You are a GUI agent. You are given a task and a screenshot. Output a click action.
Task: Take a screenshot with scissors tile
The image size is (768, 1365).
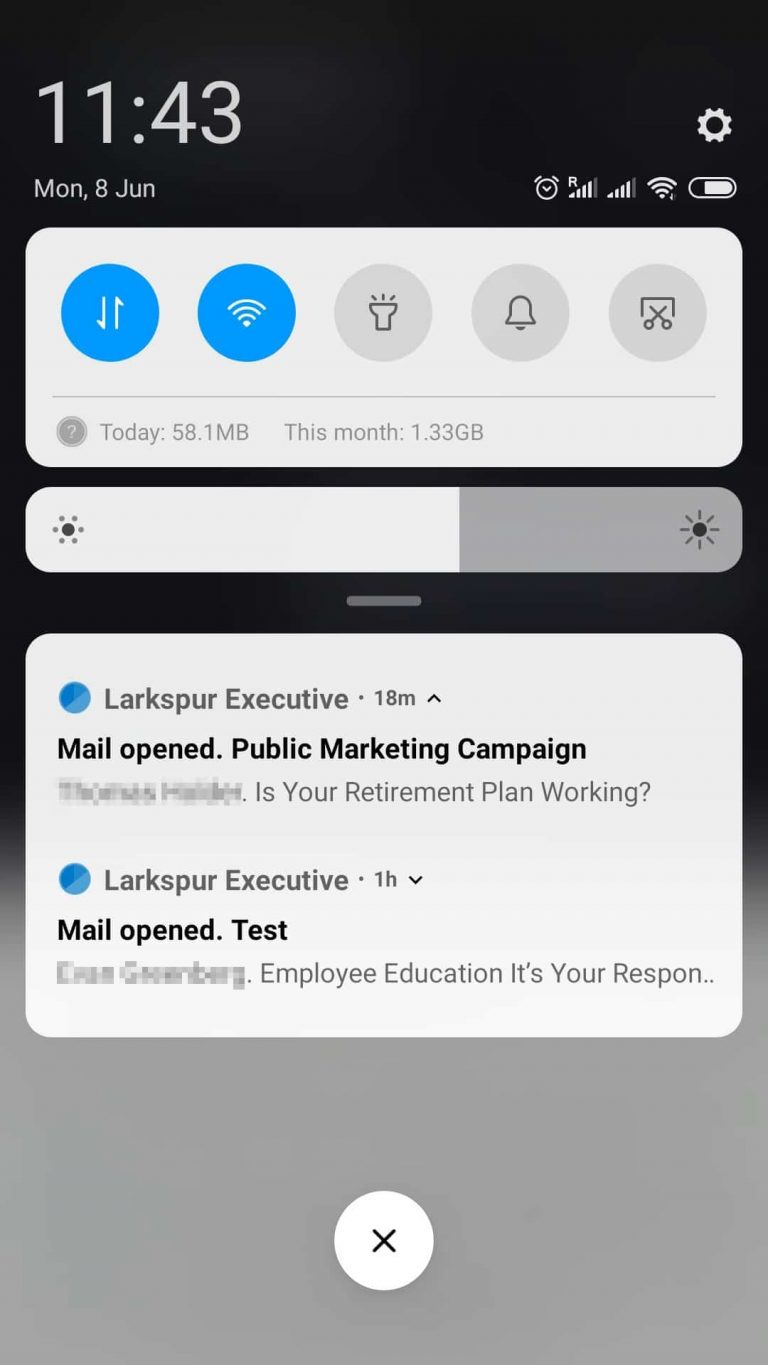click(x=657, y=313)
